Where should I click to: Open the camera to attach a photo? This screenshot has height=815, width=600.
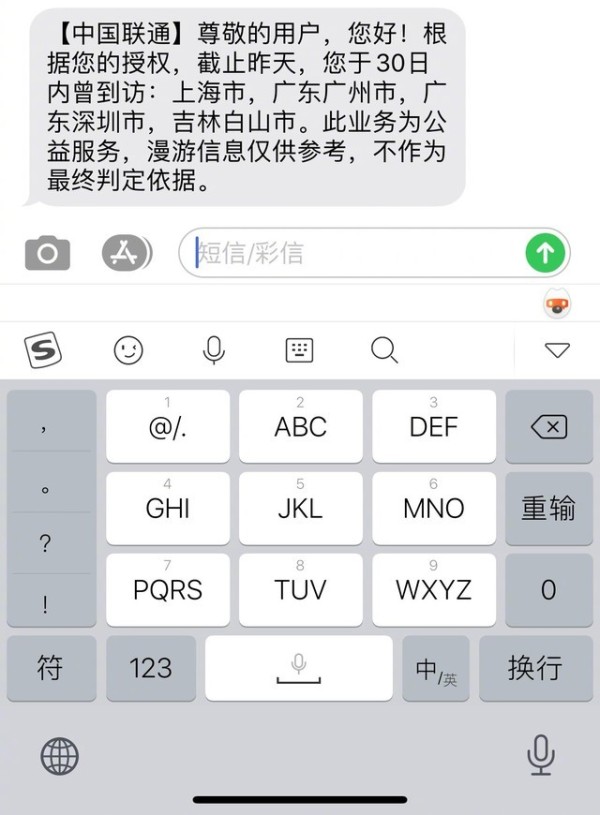47,253
